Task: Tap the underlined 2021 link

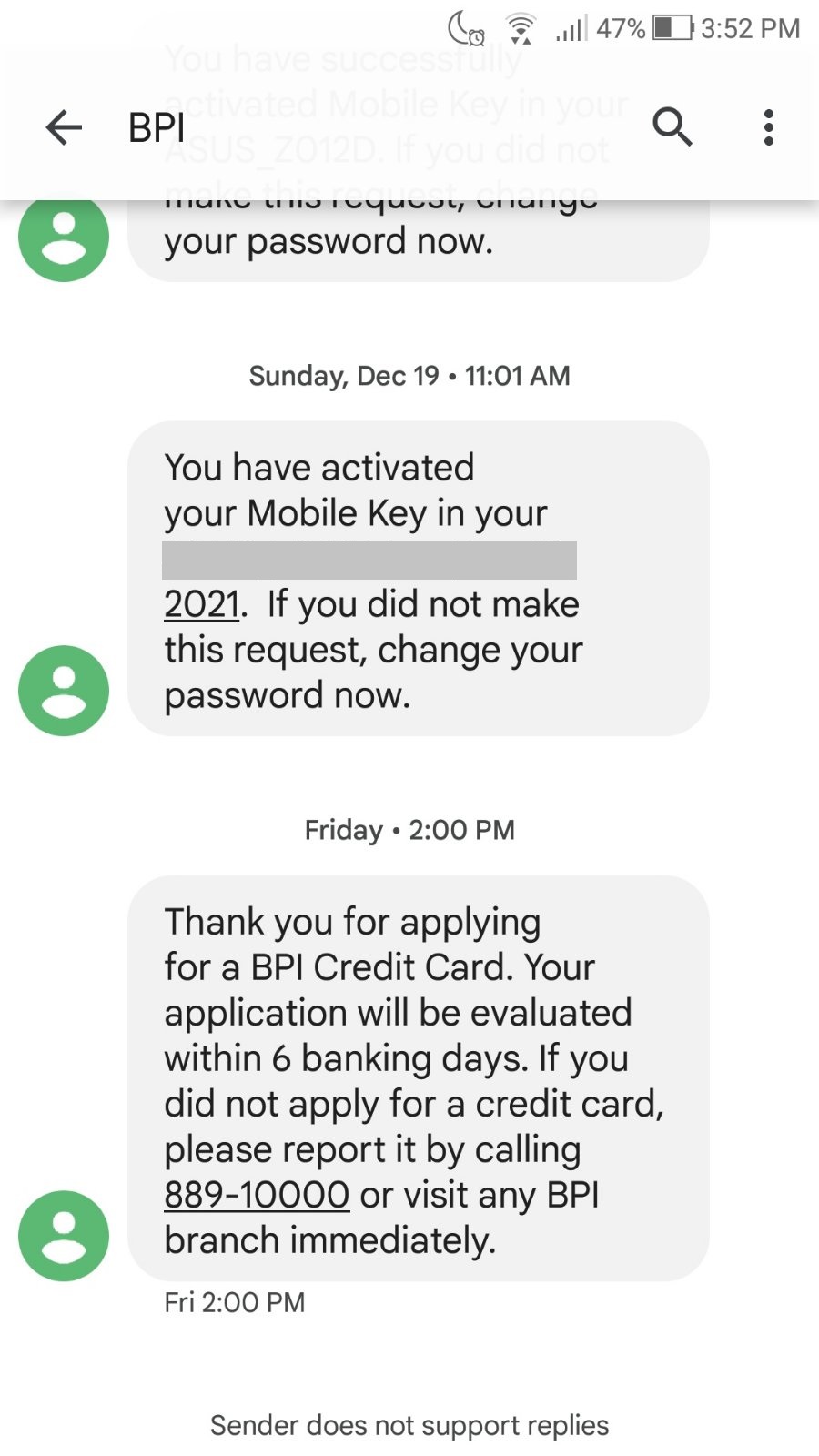Action: 202,604
